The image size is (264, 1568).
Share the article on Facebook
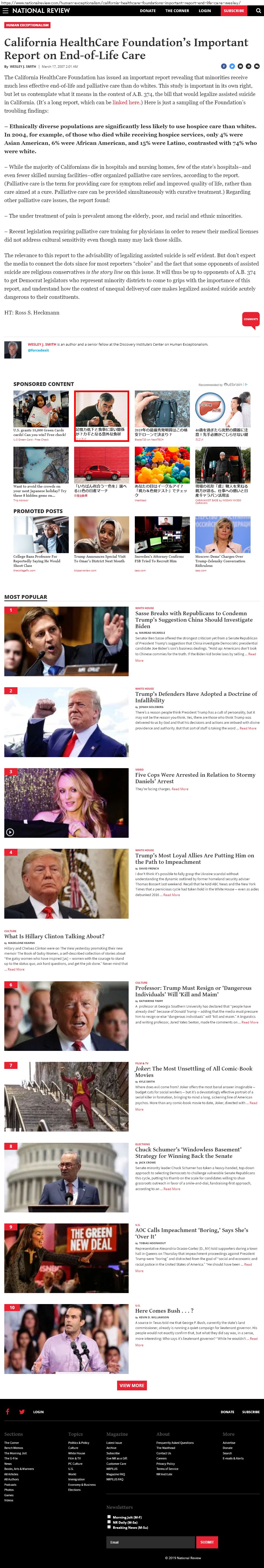[x=223, y=66]
